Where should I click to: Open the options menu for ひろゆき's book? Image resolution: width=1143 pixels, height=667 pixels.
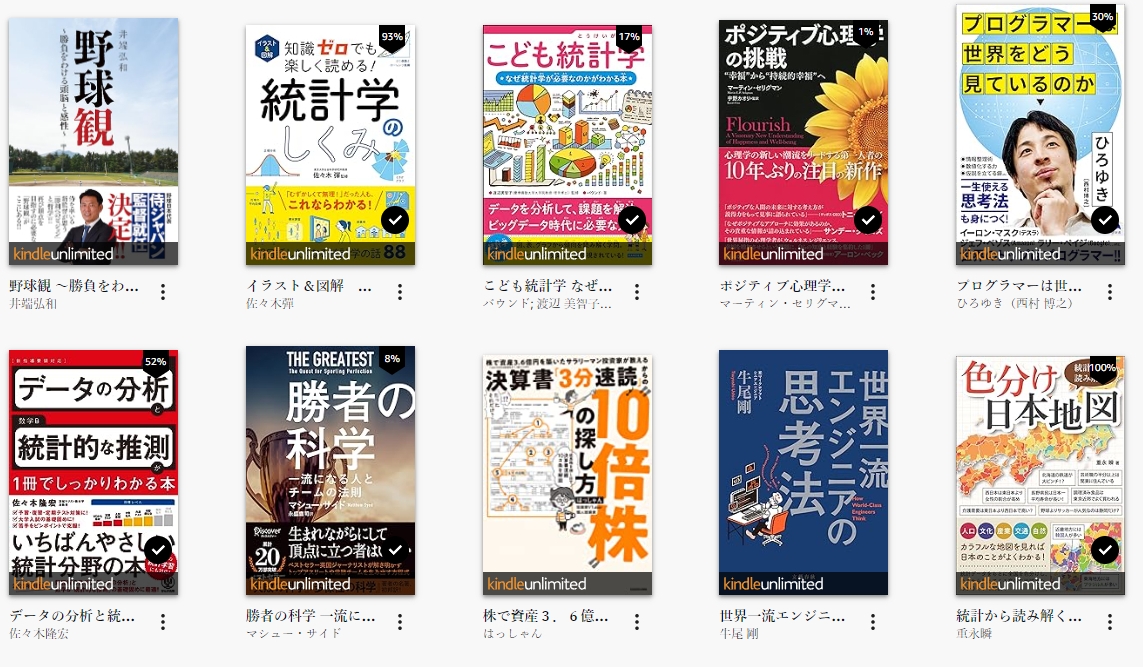(x=1109, y=292)
